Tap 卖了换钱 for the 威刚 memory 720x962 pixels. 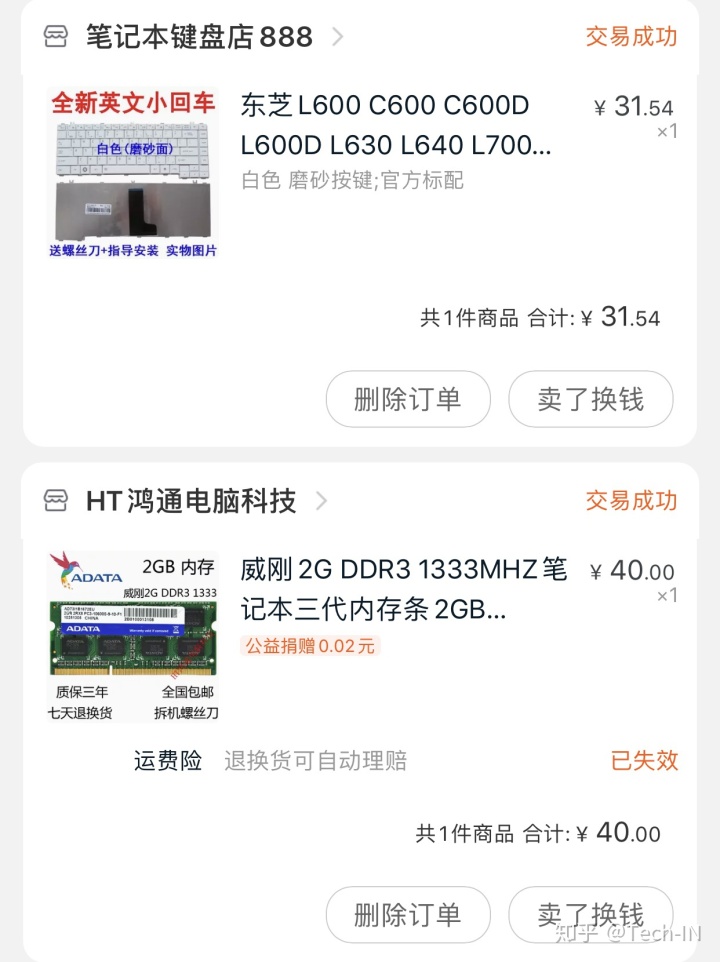click(x=590, y=914)
